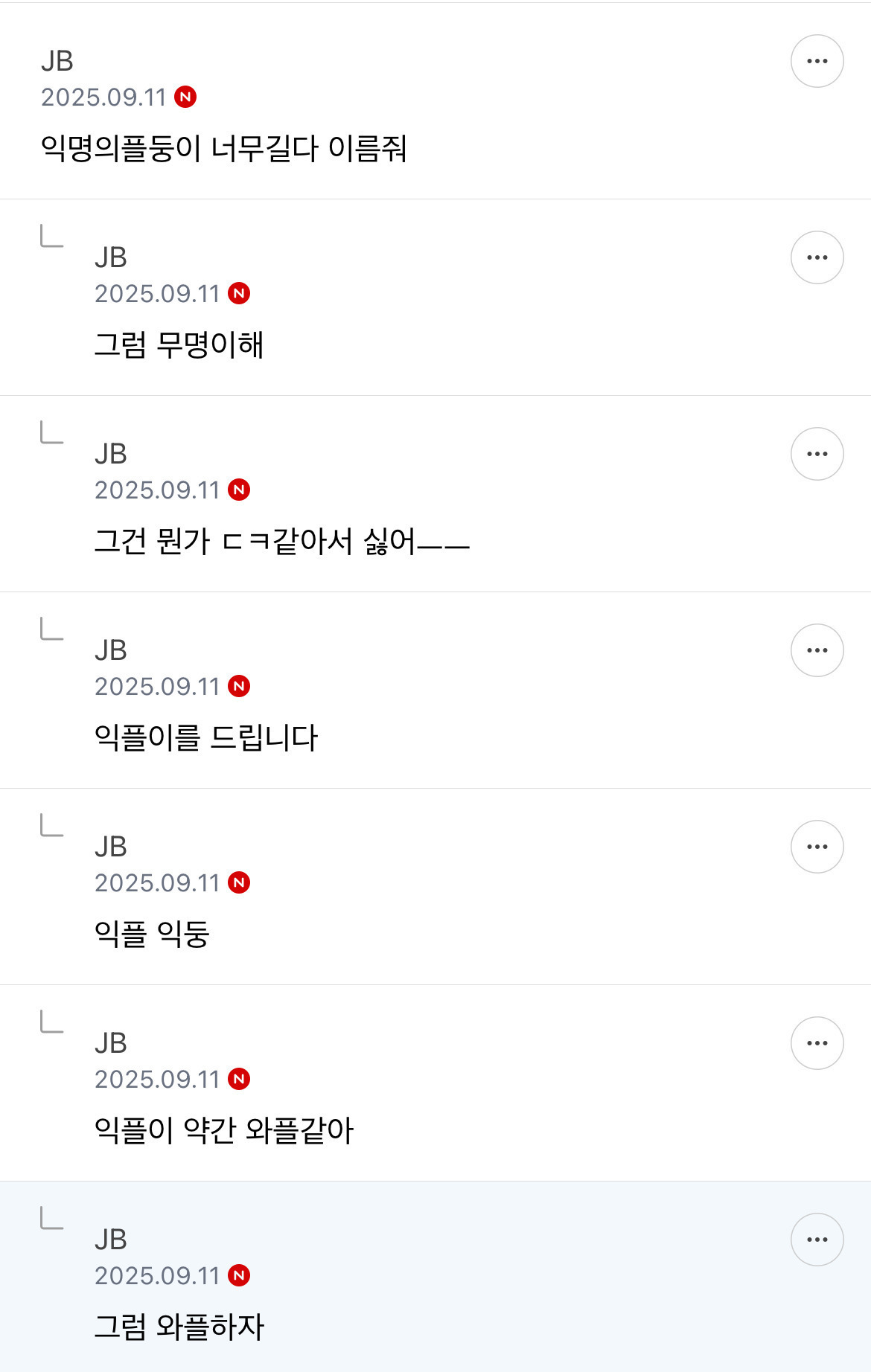
Task: Open more options for reply '익플이 약간 와플같아'
Action: pos(817,1043)
